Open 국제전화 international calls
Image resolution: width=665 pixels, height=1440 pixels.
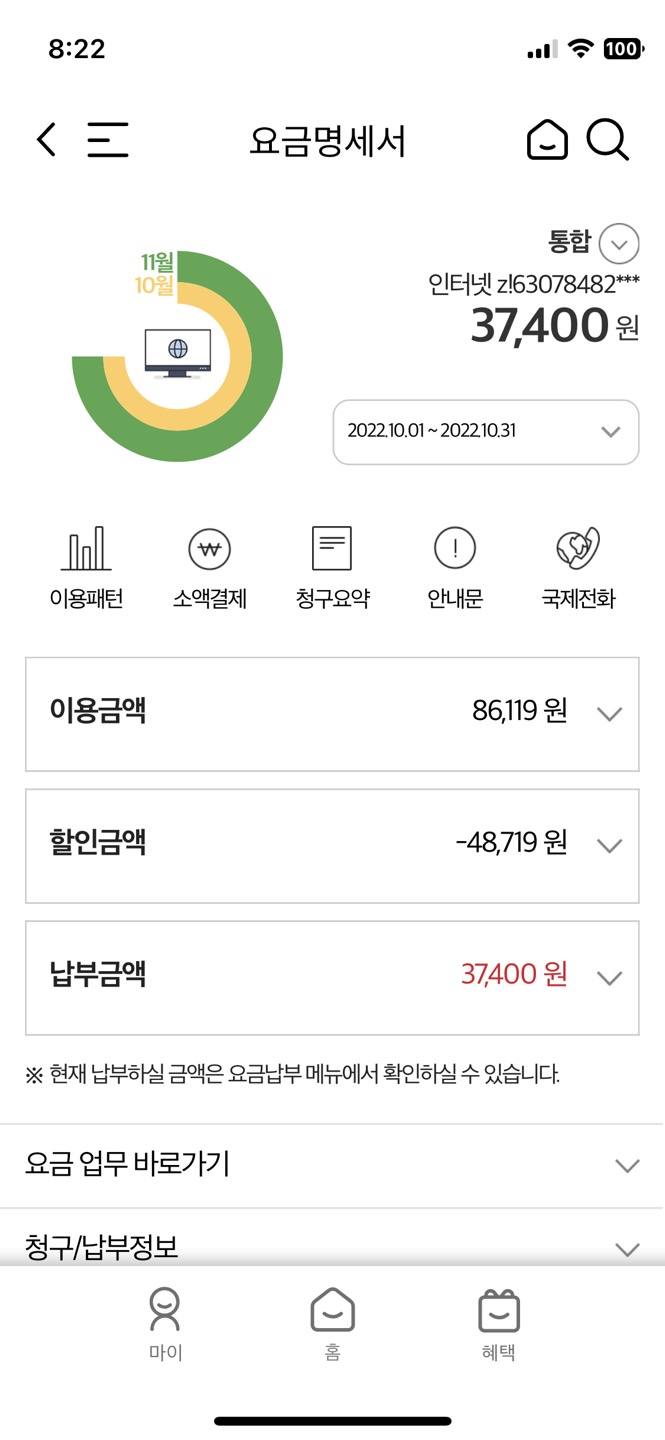click(x=578, y=567)
